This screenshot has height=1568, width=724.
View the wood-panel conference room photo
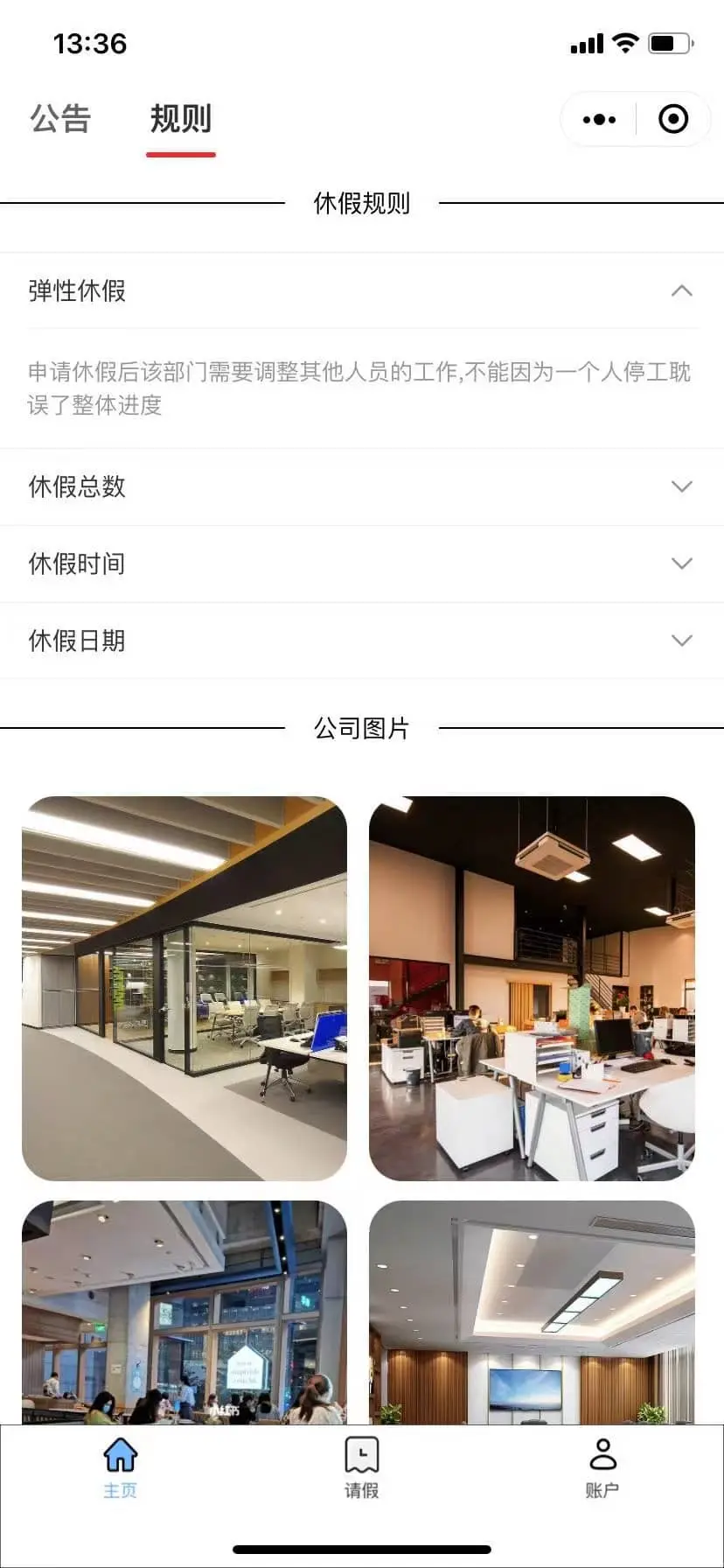[x=532, y=1311]
